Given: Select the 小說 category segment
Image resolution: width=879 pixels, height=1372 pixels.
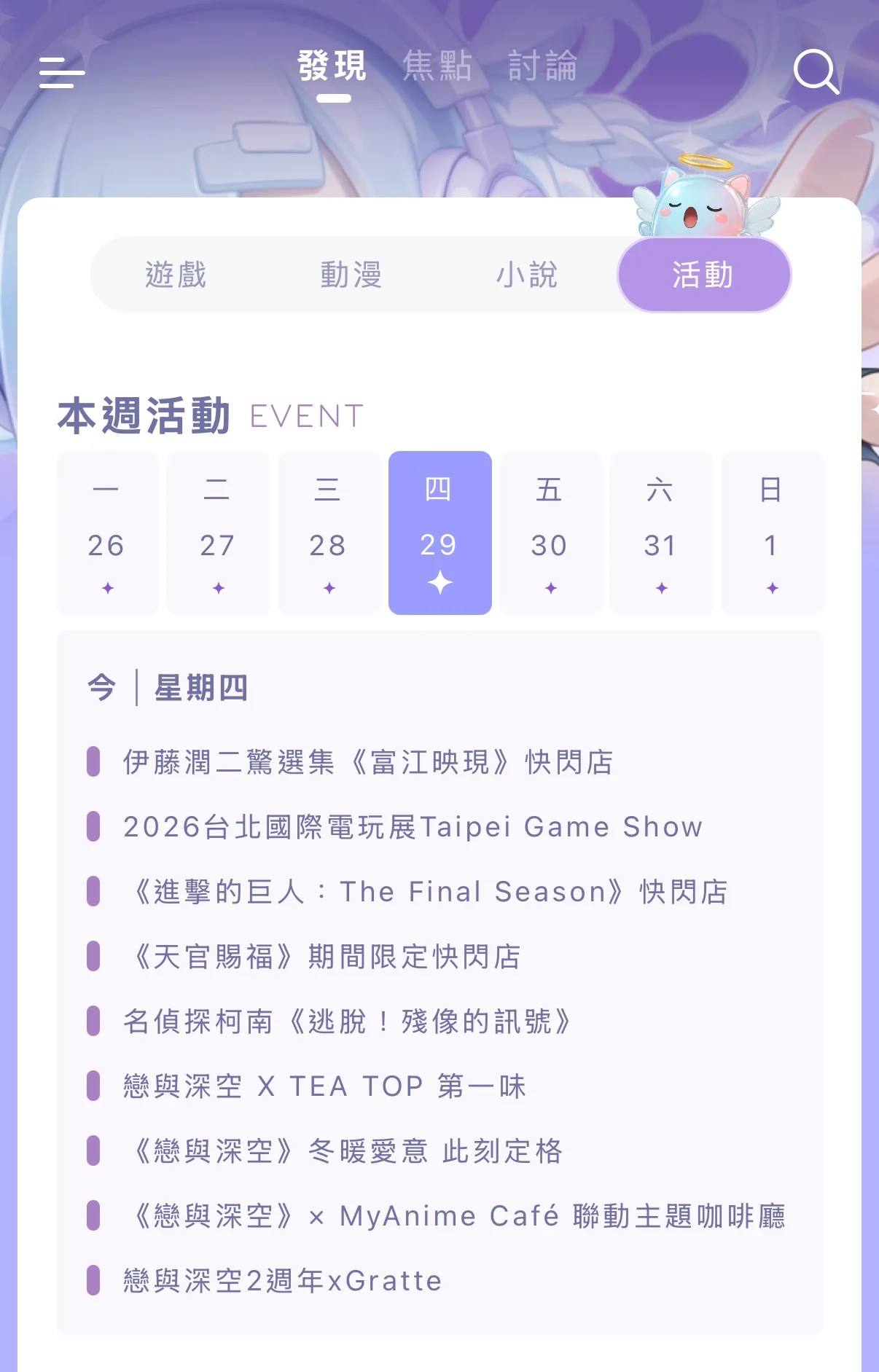Looking at the screenshot, I should [x=527, y=275].
